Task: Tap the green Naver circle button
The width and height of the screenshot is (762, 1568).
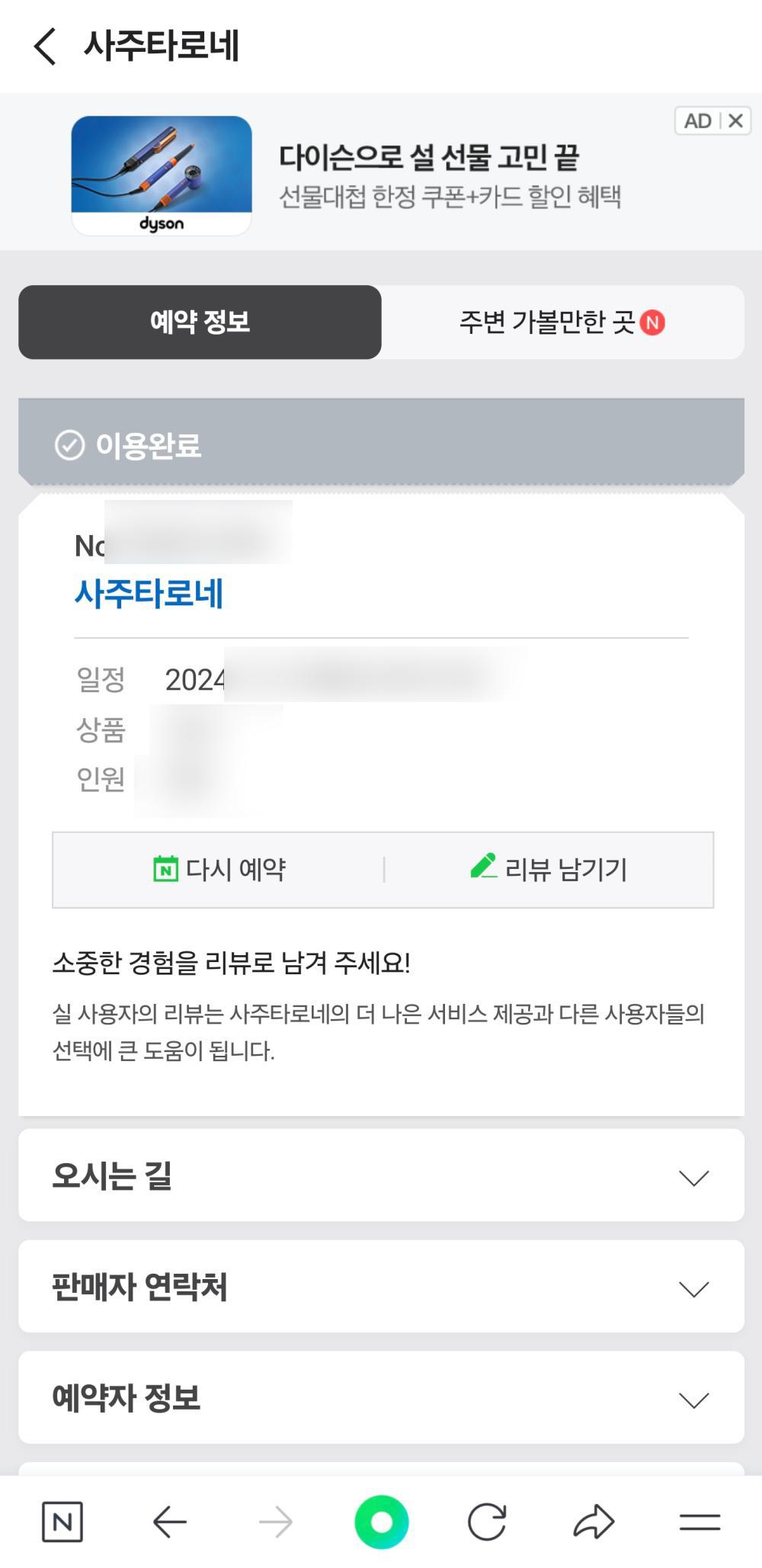Action: 381,1522
